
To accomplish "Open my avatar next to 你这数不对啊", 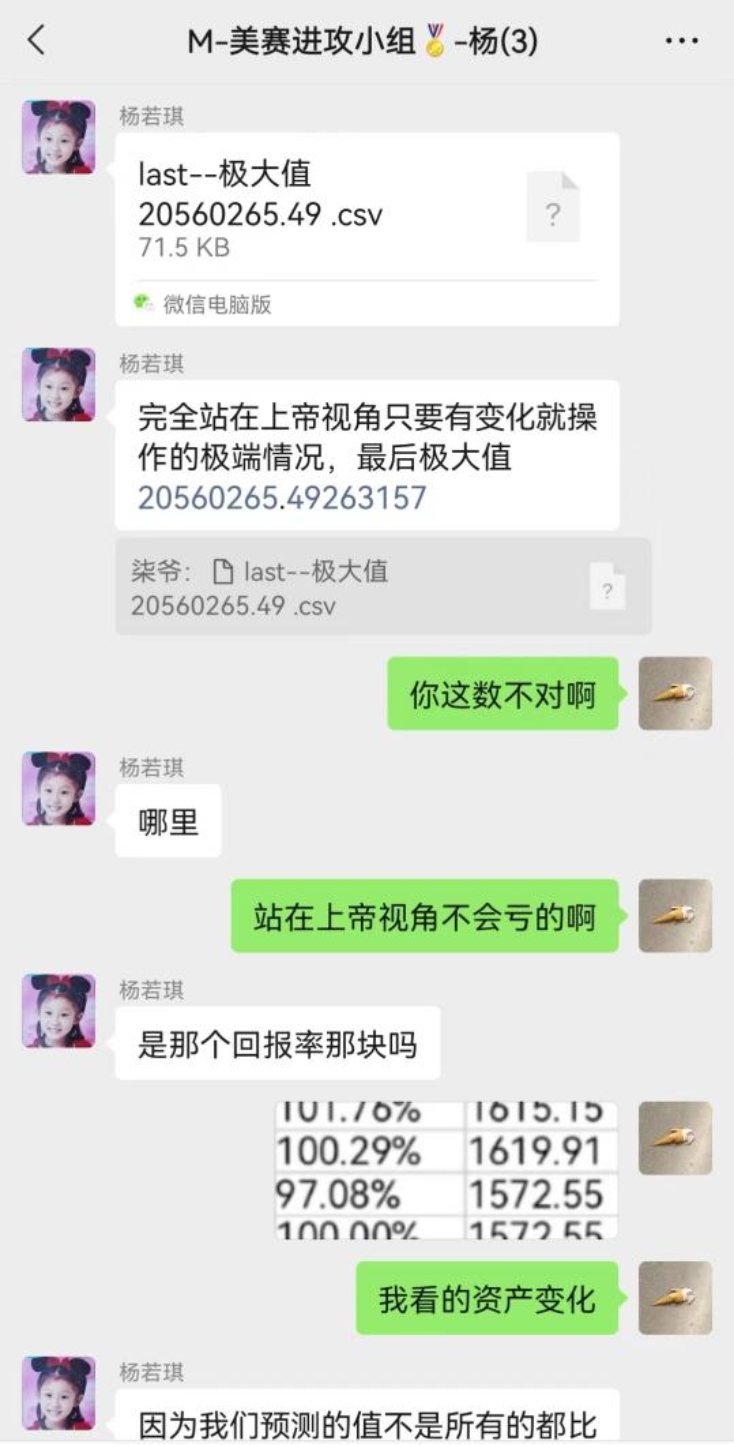I will point(675,693).
